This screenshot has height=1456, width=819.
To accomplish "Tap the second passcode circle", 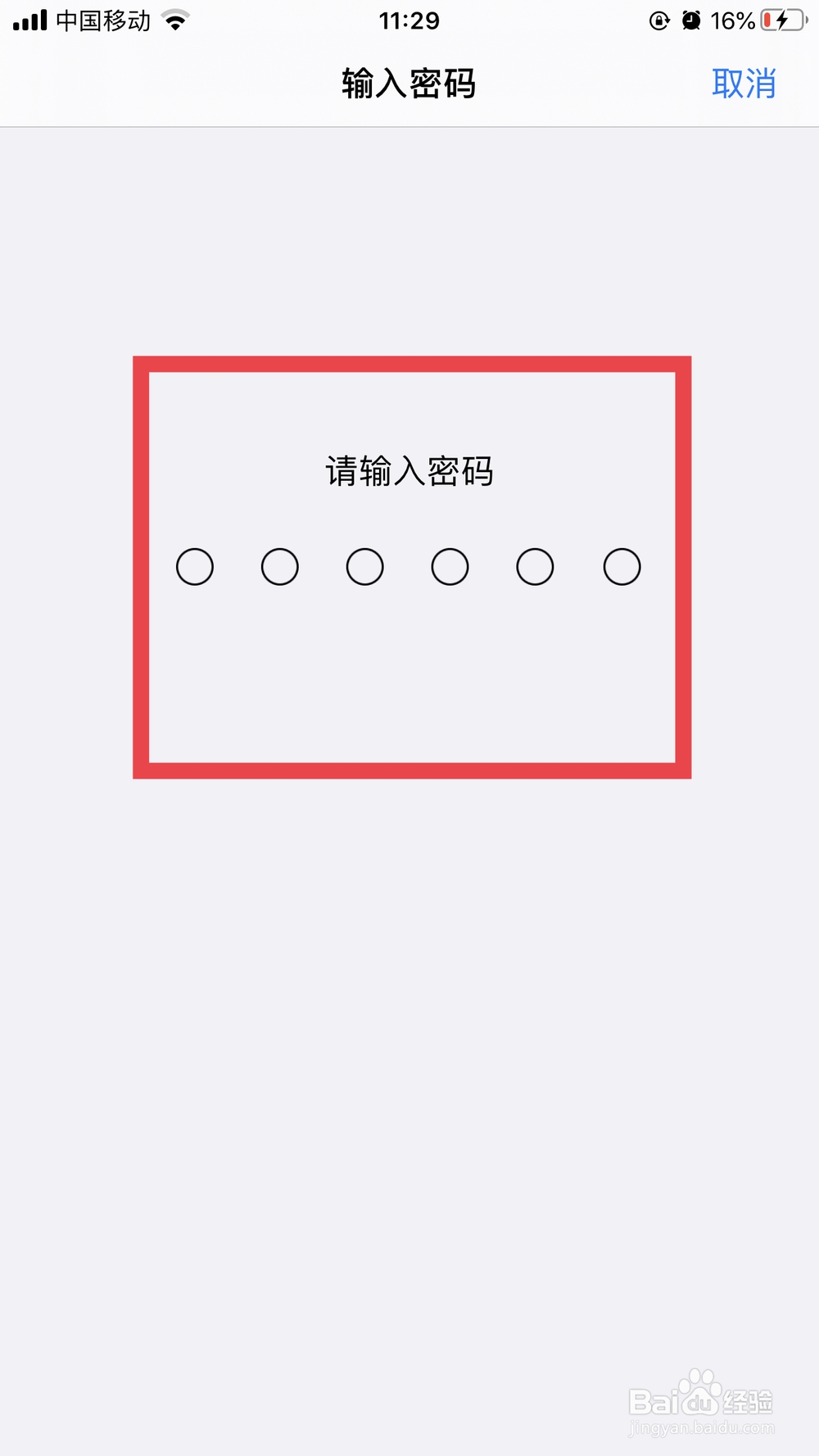I will pyautogui.click(x=279, y=566).
